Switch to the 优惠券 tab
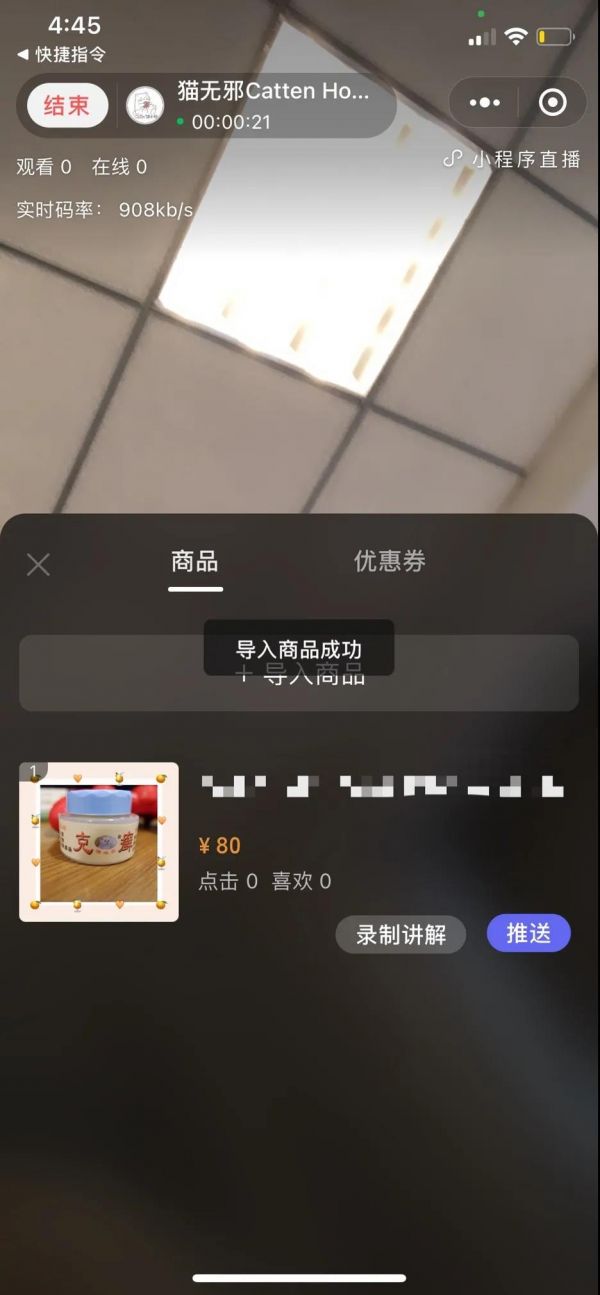600x1295 pixels. [390, 562]
